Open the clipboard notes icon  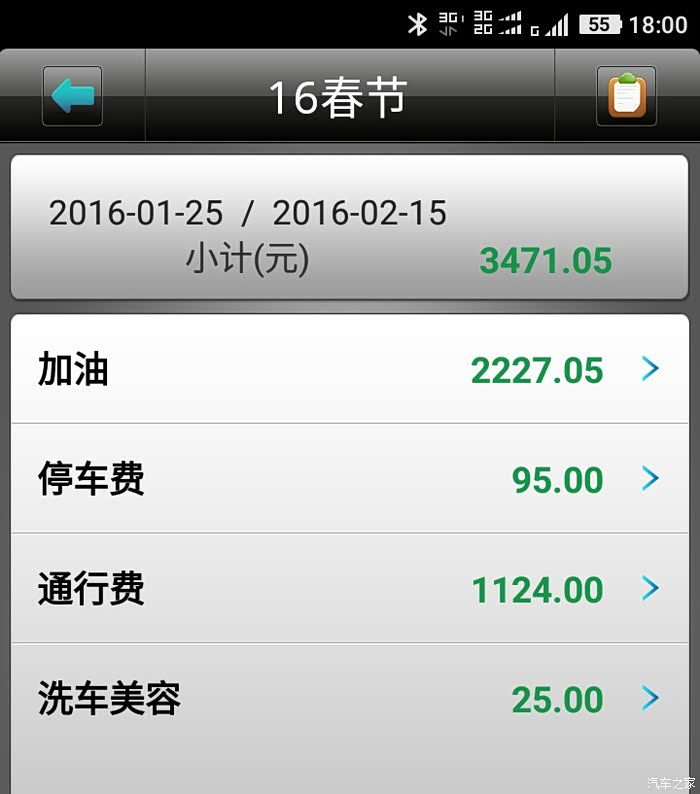627,96
